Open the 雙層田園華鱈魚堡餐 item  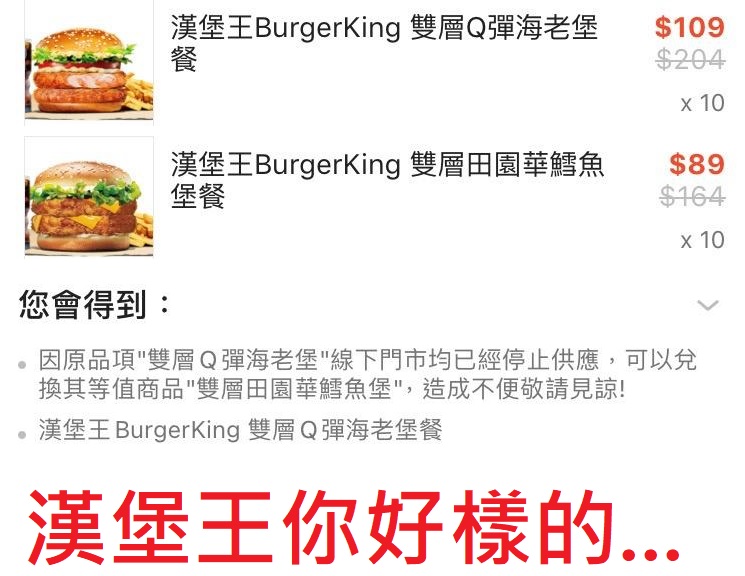(x=387, y=180)
